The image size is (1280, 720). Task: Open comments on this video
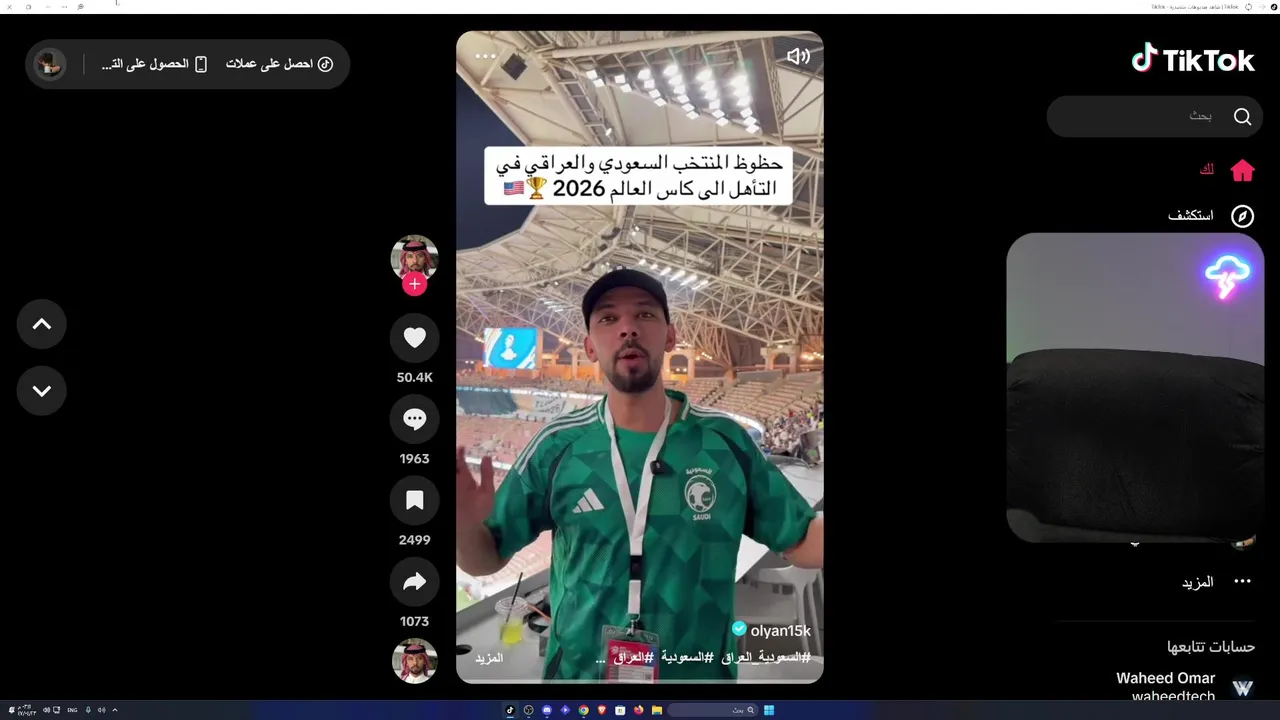point(414,420)
